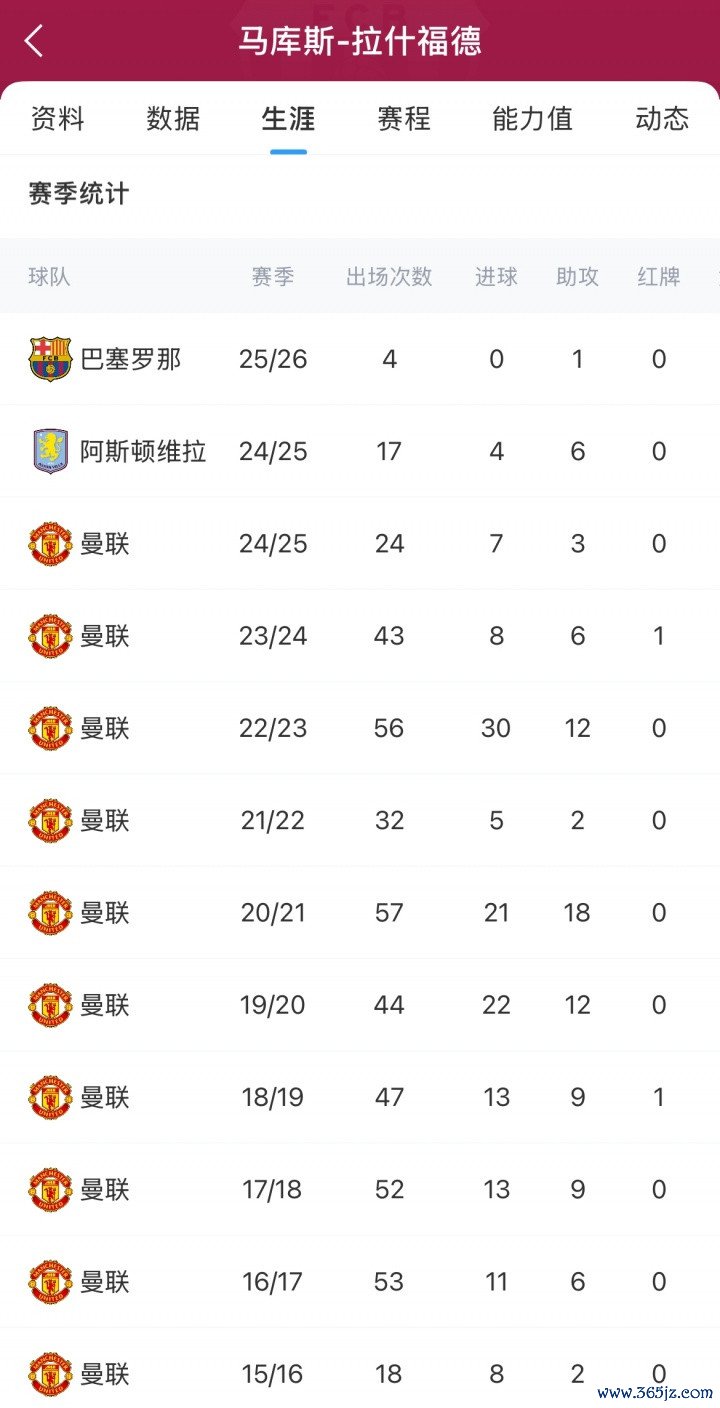This screenshot has width=720, height=1408.
Task: Open the 数据 tab
Action: coord(173,119)
